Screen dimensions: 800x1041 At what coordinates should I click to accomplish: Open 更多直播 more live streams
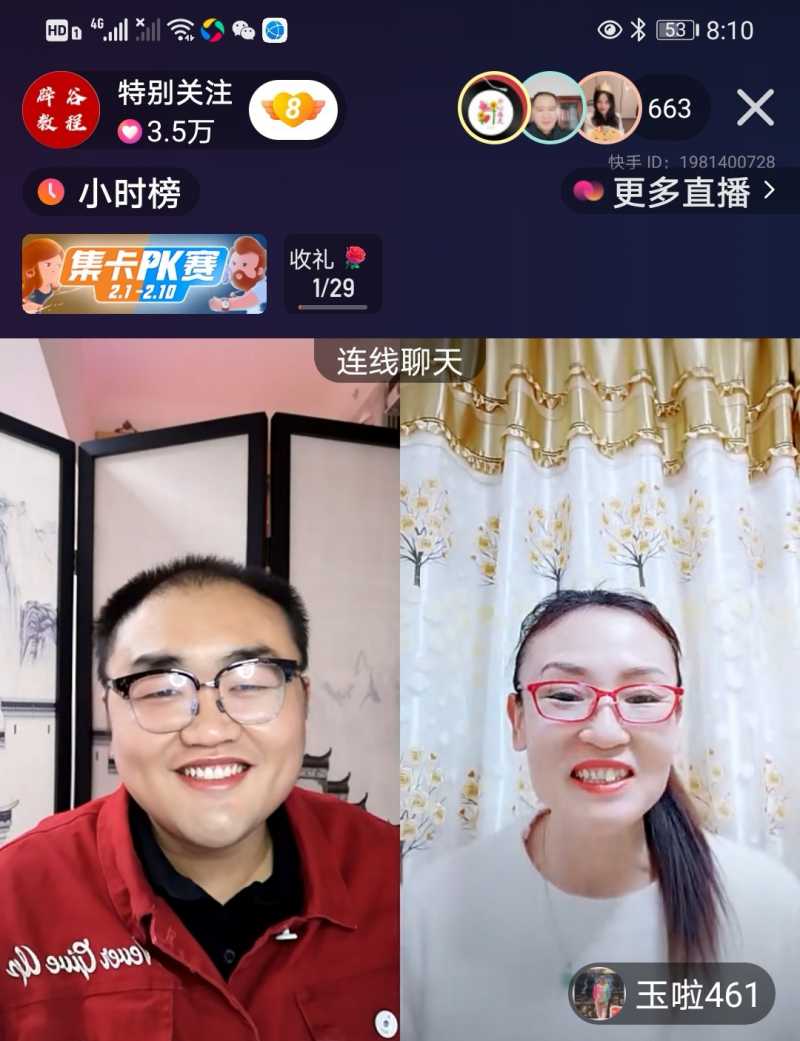click(x=680, y=192)
